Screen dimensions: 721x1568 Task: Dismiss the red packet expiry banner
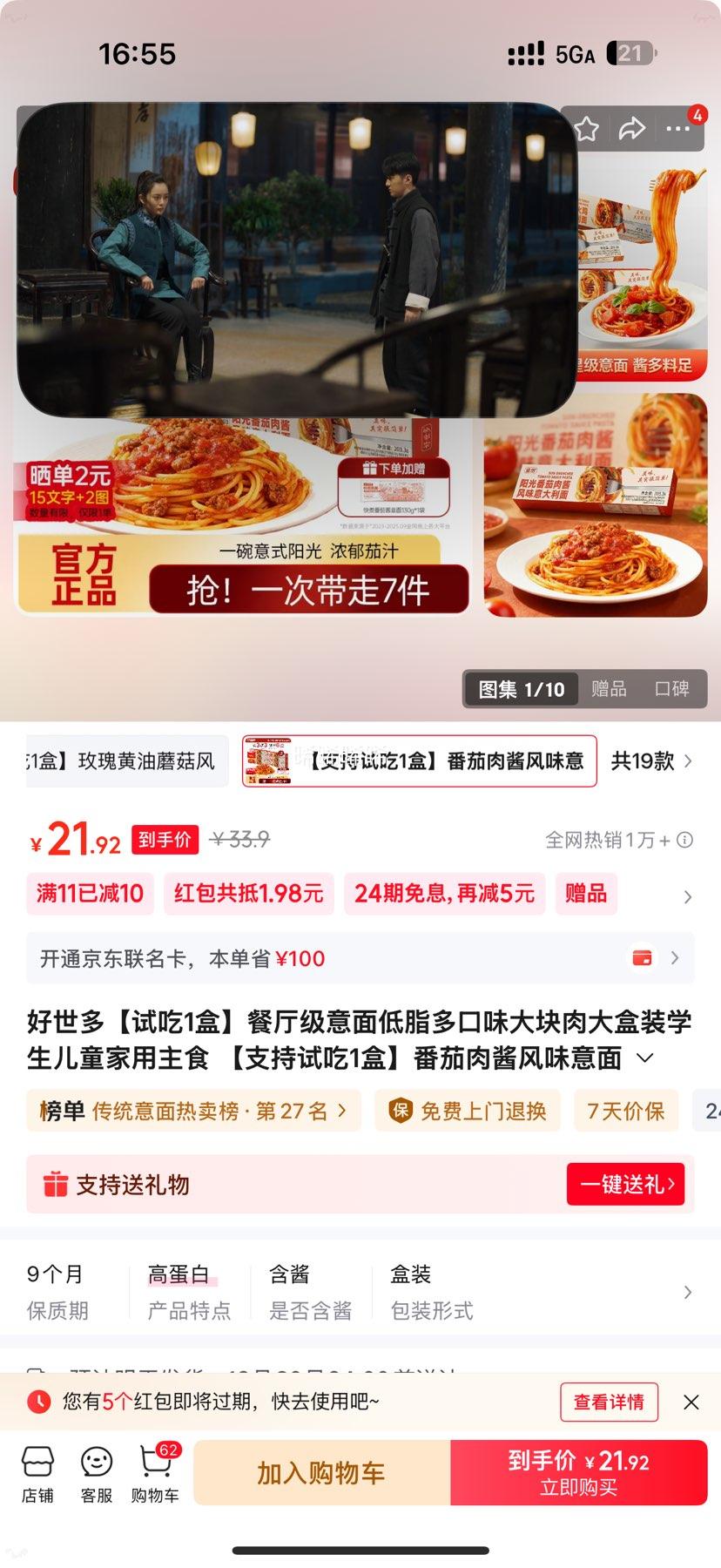[x=691, y=1402]
